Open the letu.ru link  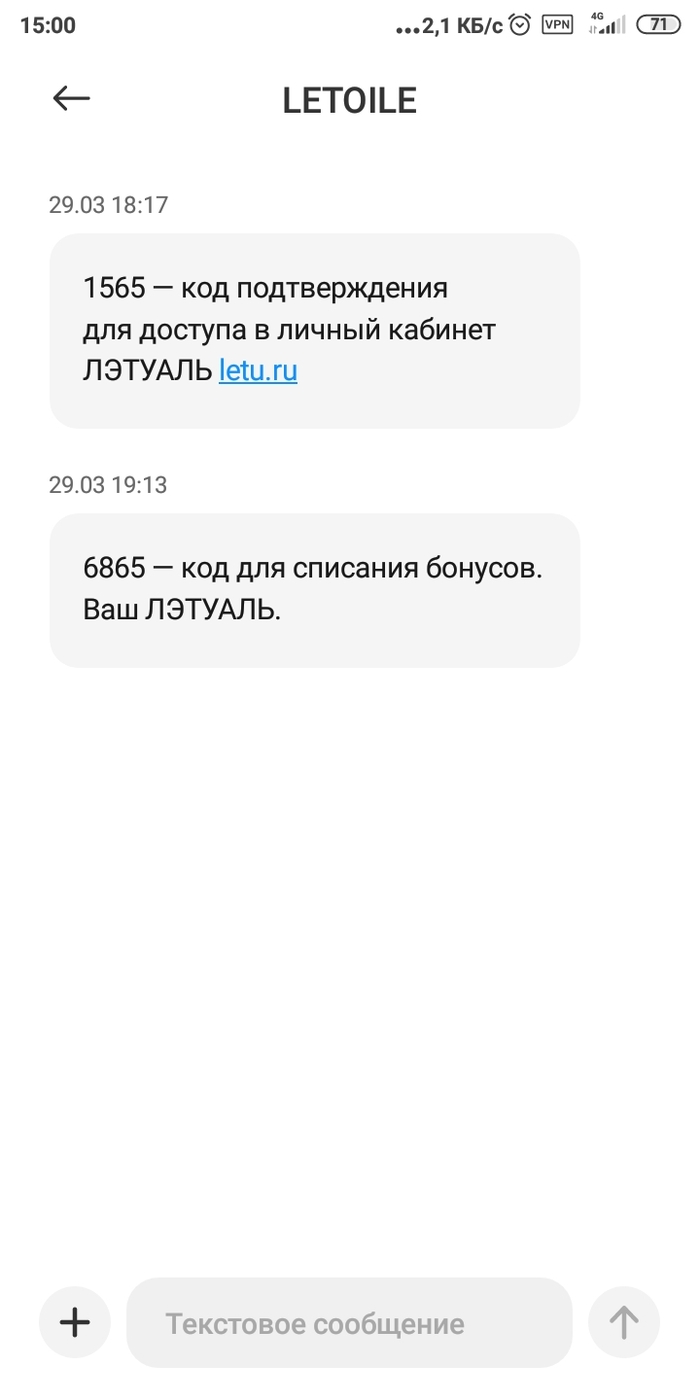(258, 371)
